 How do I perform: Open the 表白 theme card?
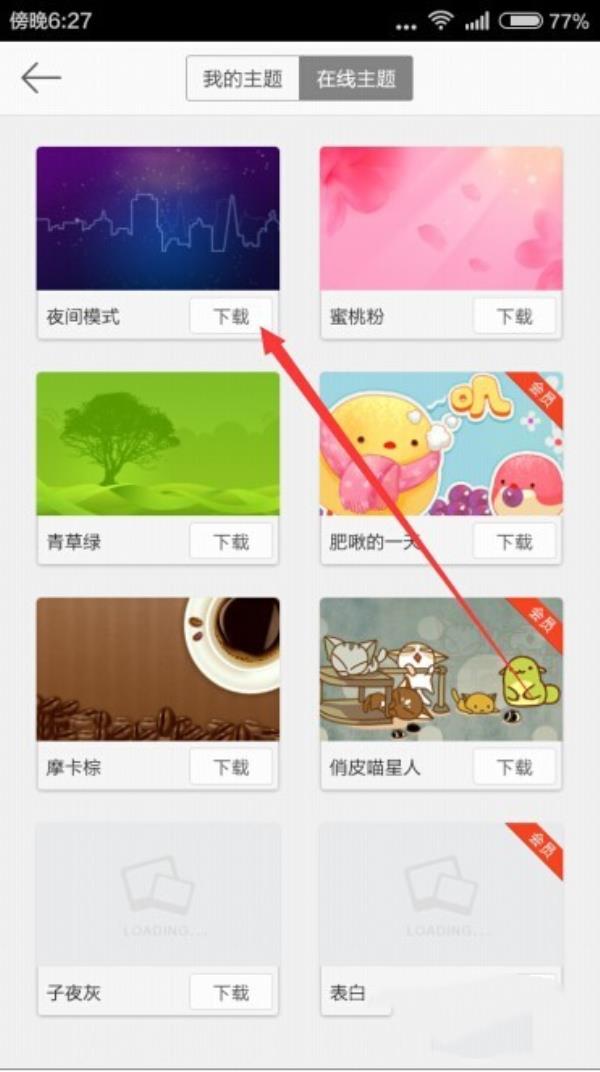441,895
